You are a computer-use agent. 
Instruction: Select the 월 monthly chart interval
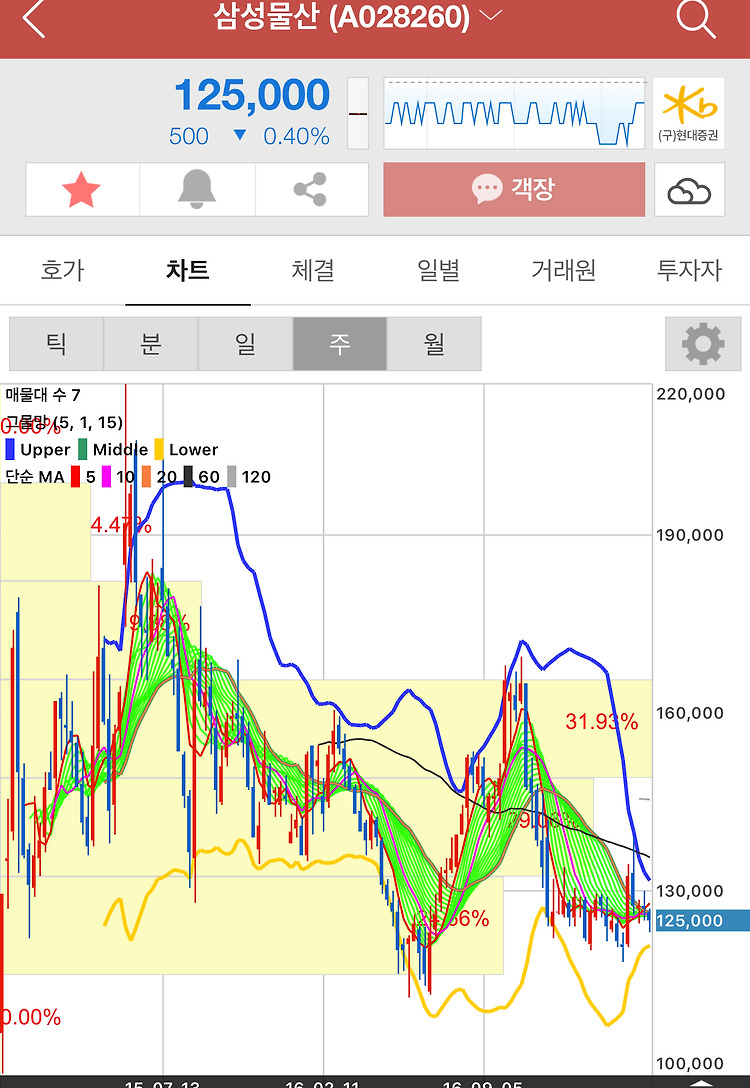click(x=434, y=344)
